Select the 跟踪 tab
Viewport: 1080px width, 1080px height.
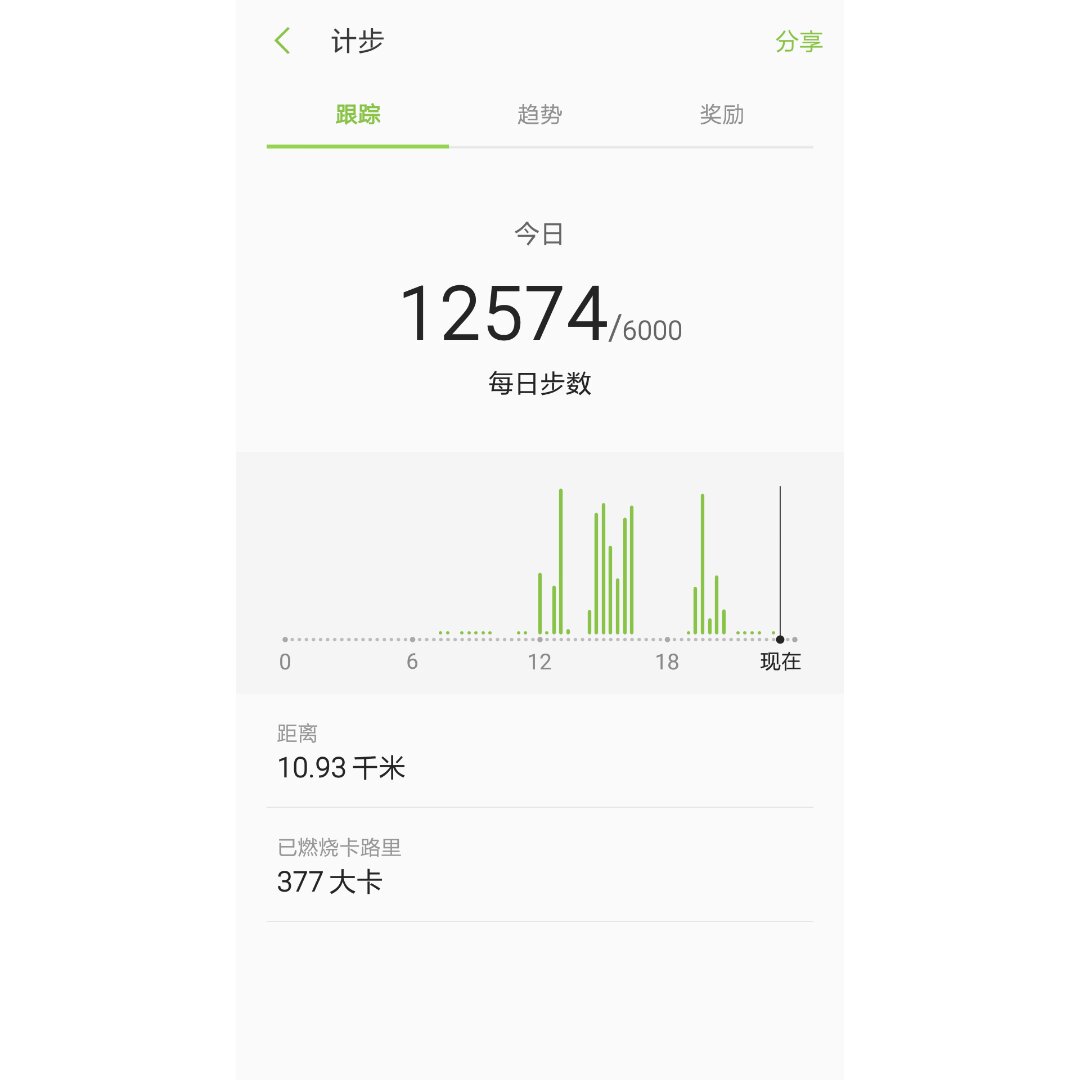tap(358, 115)
